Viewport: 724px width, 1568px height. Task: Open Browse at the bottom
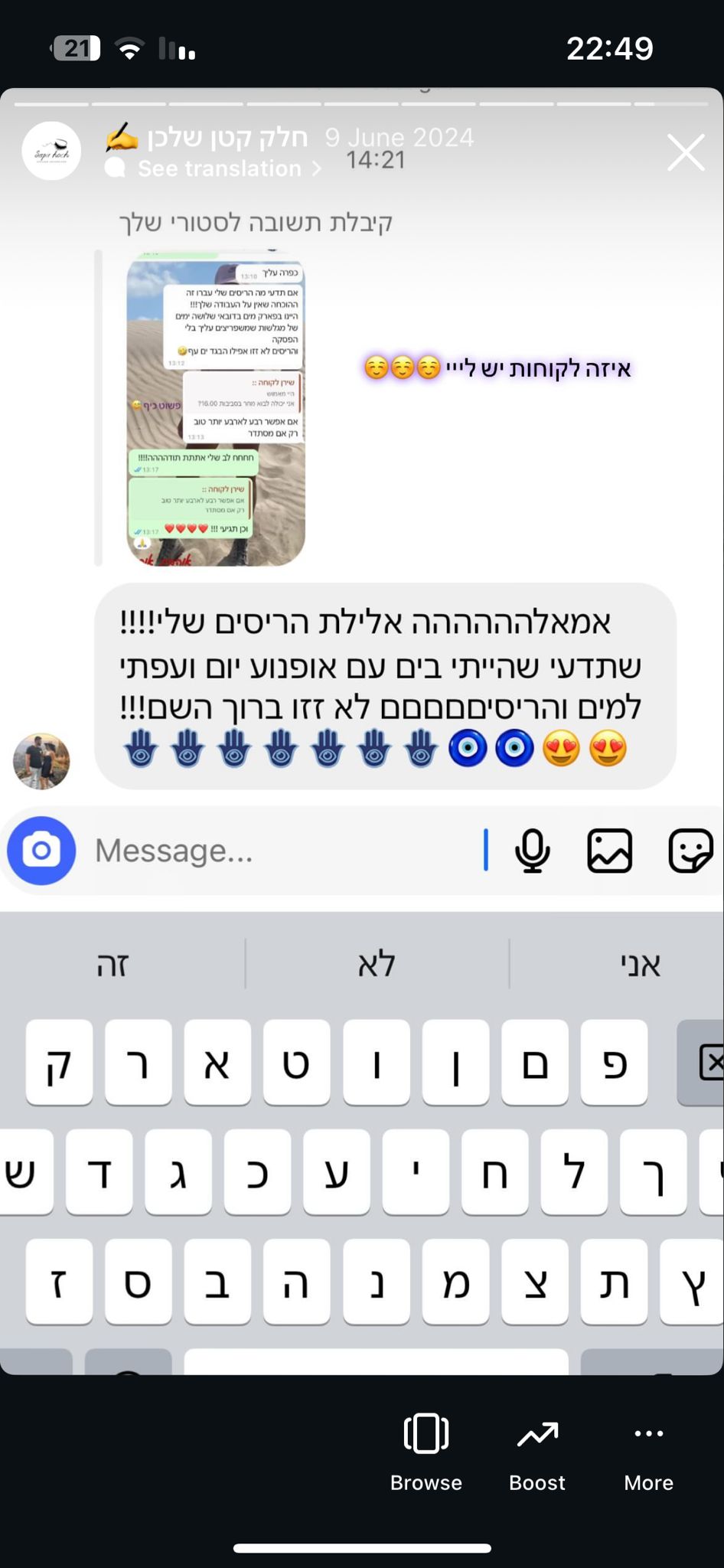[426, 1452]
